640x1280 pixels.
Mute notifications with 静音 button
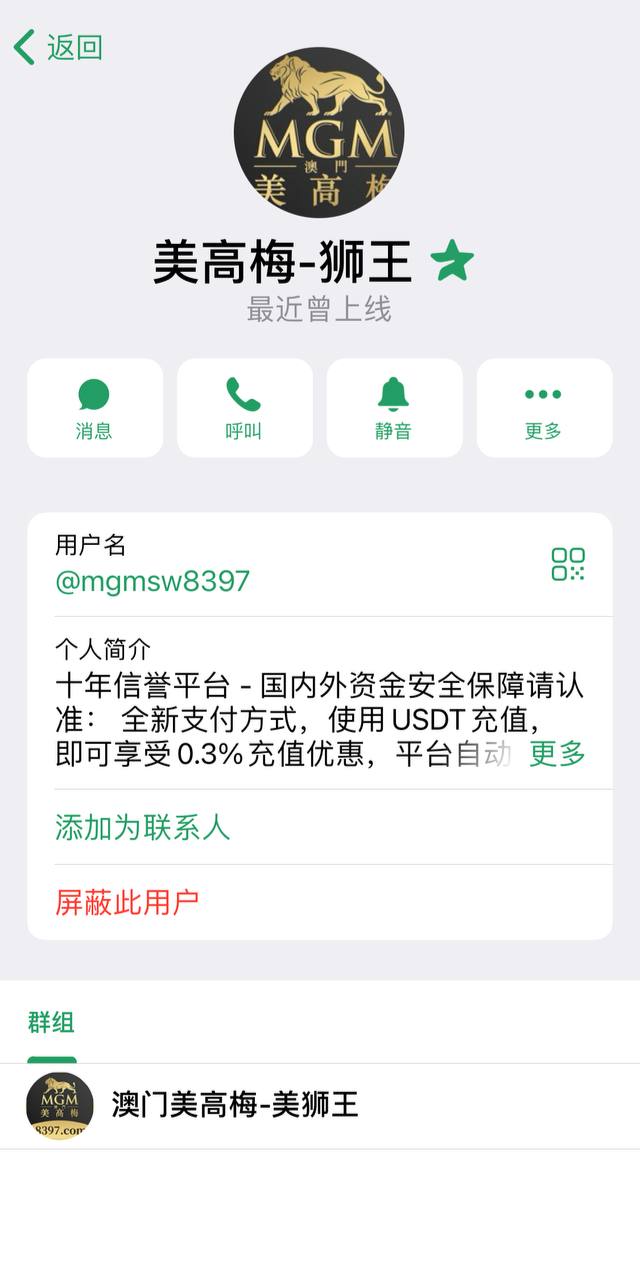click(394, 408)
